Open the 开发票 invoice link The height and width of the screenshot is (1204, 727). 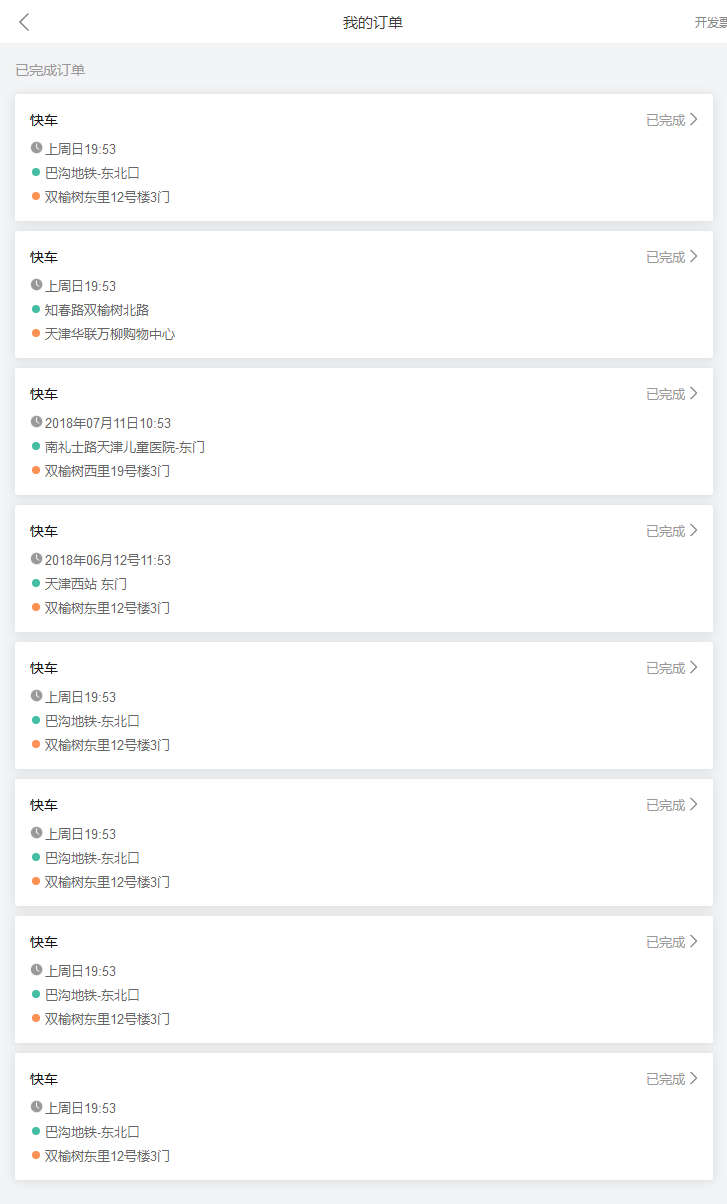pyautogui.click(x=711, y=22)
